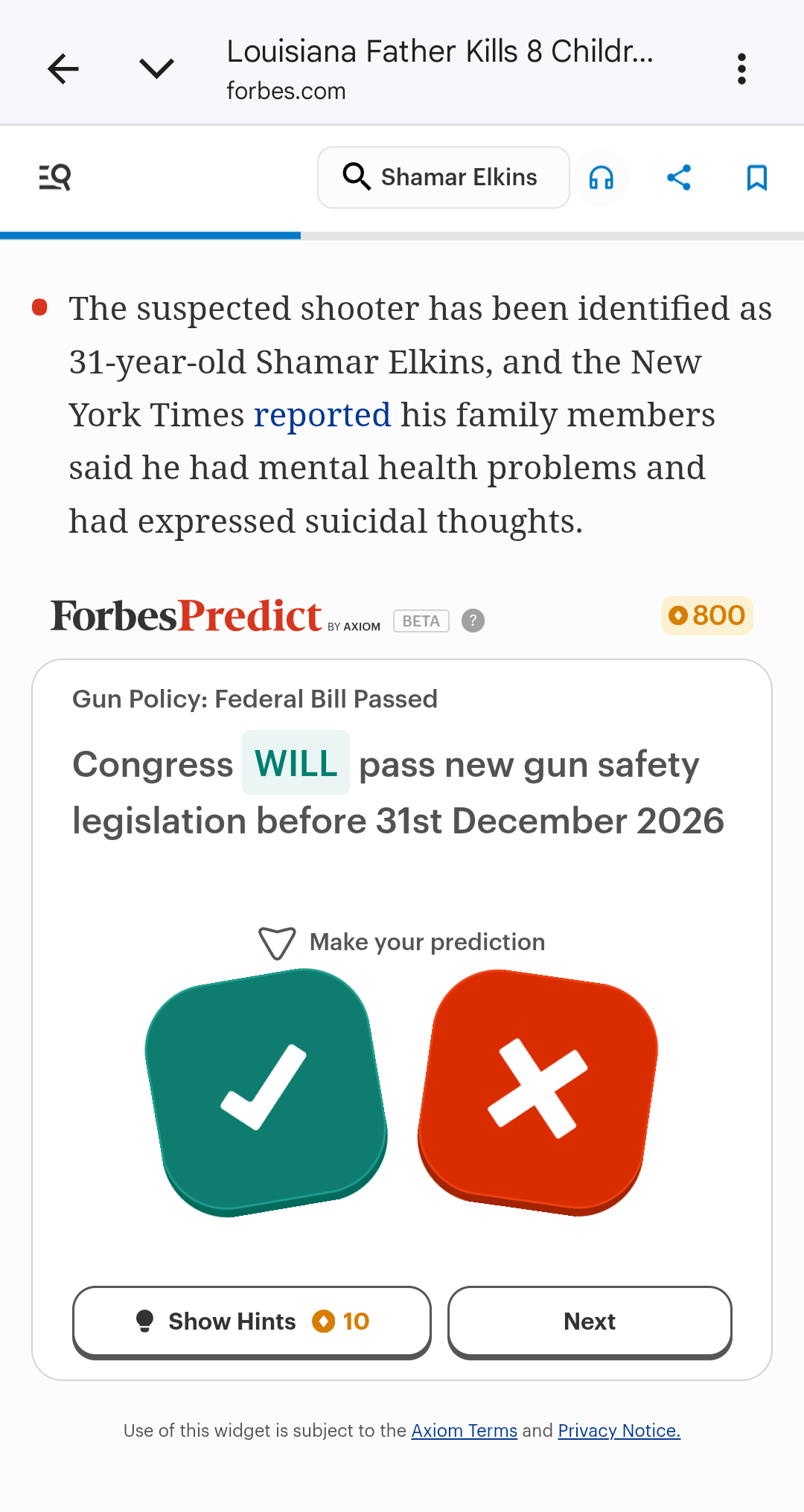
Task: Predict no with the red X
Action: pos(537,1092)
